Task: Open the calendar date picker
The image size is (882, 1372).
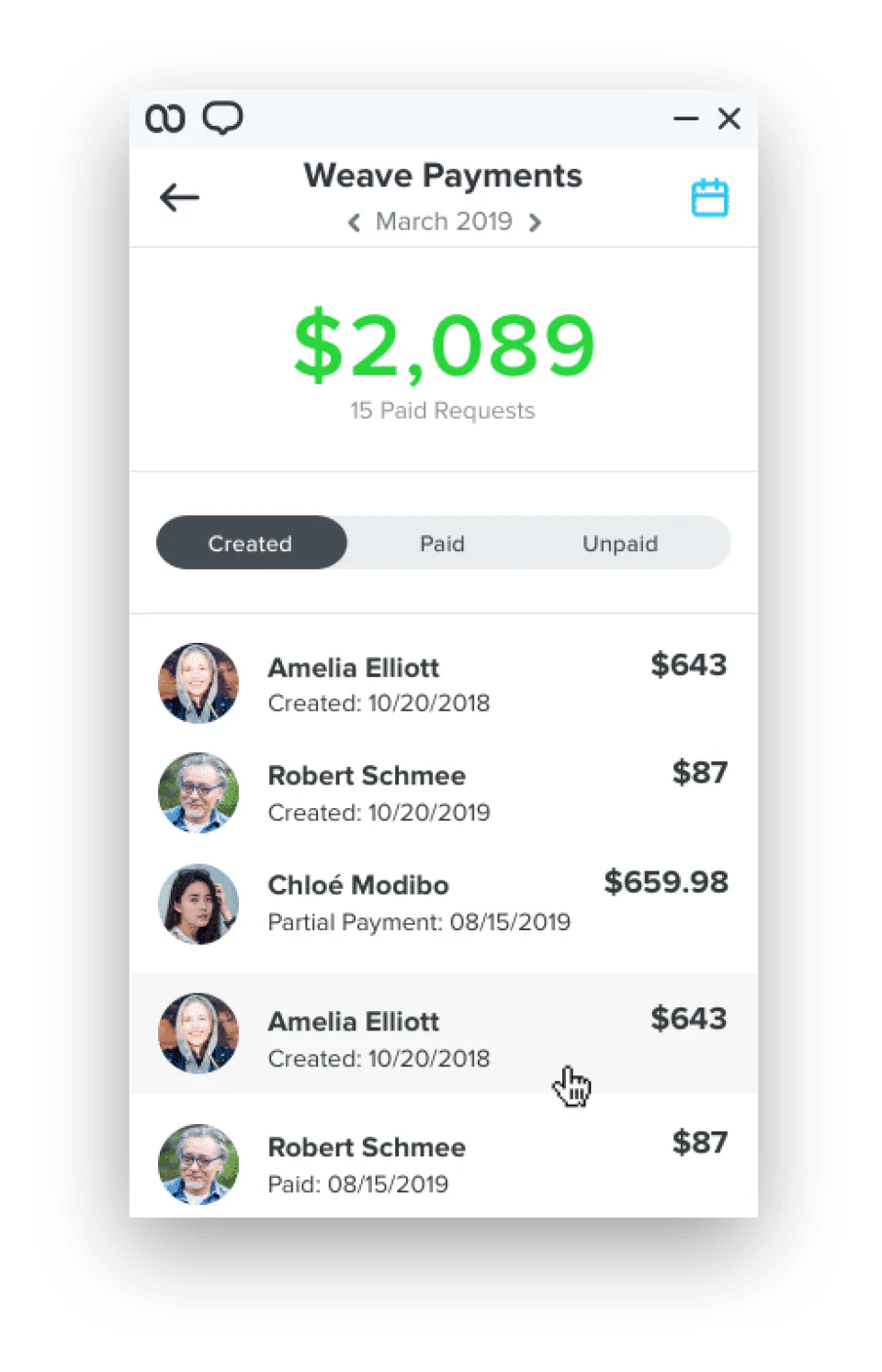Action: (709, 197)
